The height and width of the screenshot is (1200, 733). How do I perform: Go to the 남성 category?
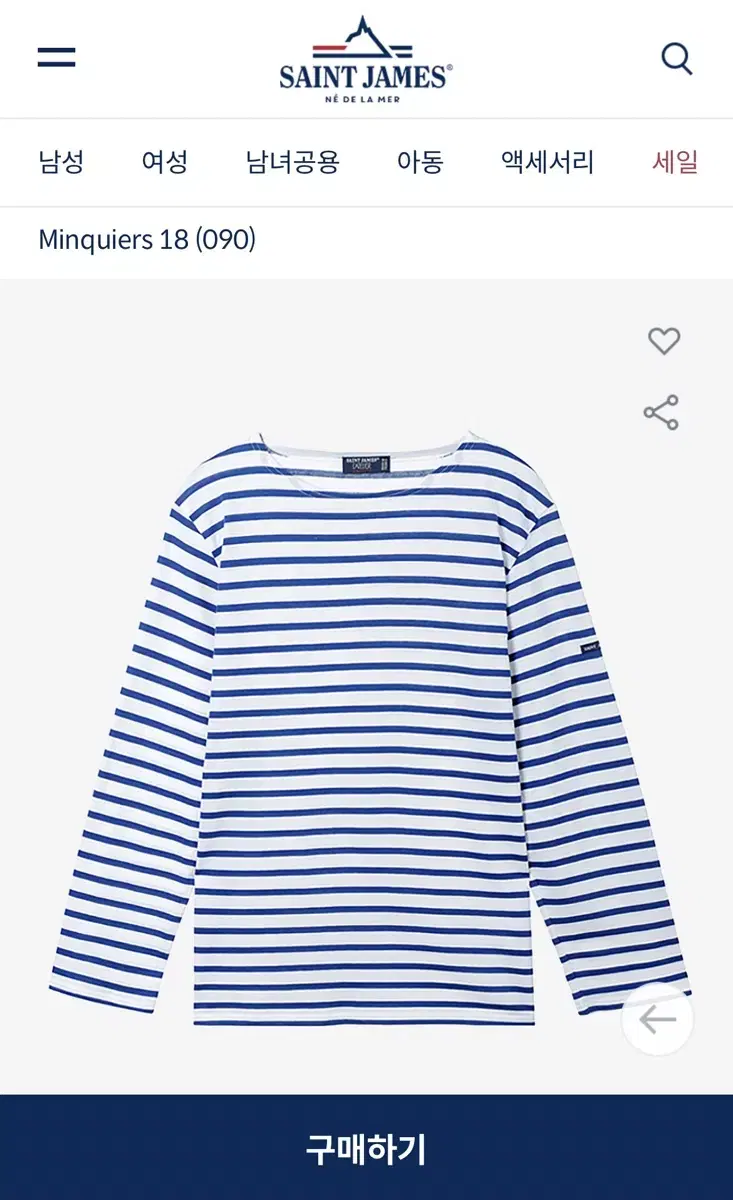(61, 162)
